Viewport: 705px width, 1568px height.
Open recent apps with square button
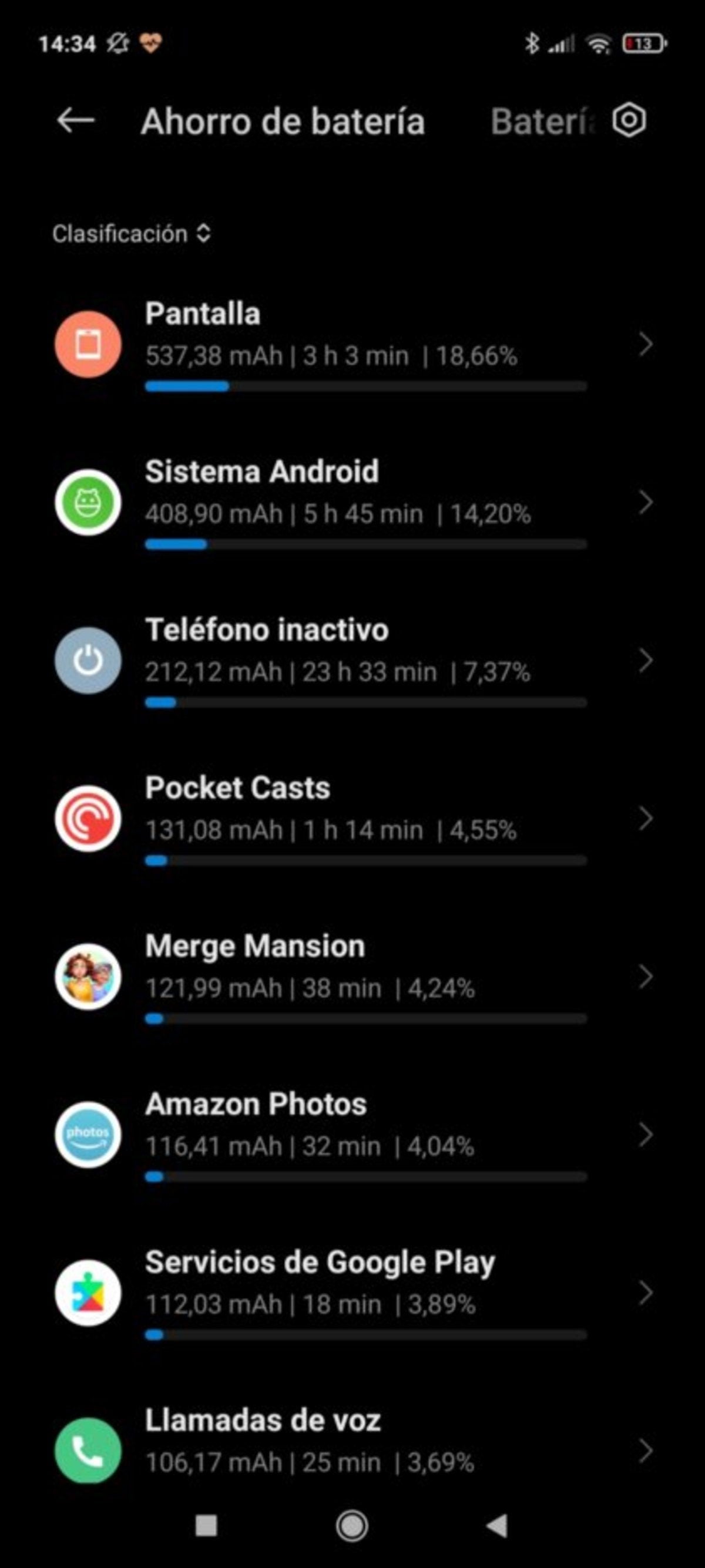[x=206, y=1526]
